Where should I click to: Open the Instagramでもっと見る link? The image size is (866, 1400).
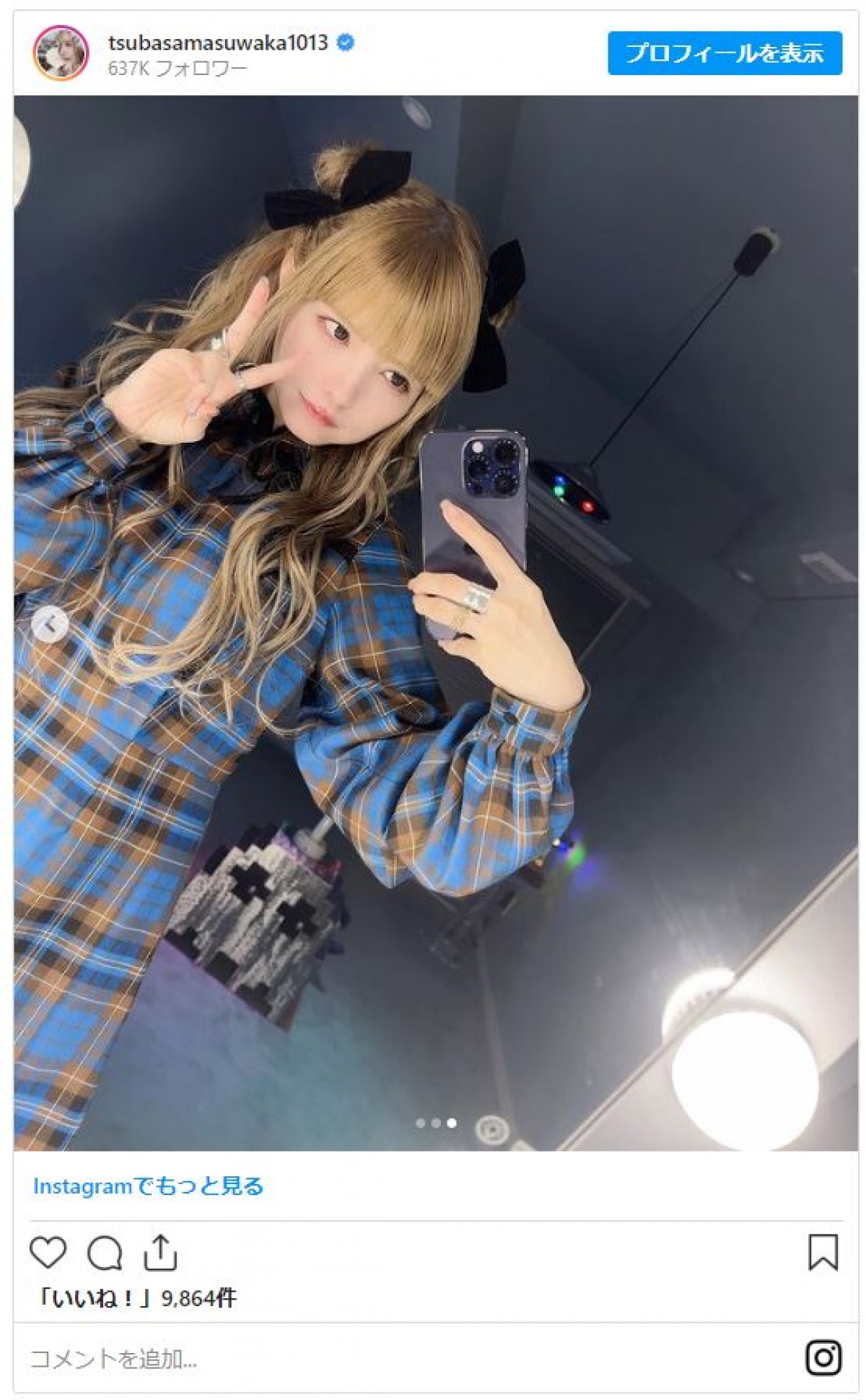148,1186
